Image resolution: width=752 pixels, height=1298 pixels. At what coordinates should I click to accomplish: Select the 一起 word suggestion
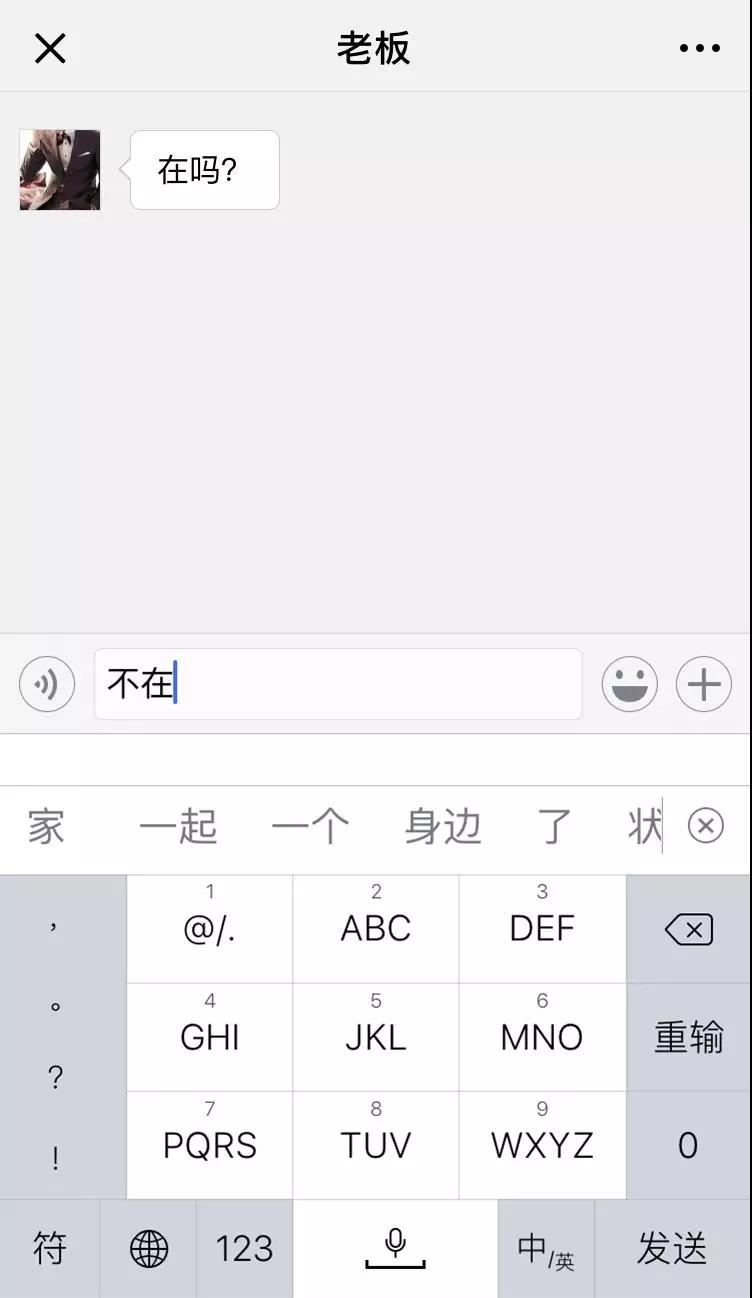178,827
